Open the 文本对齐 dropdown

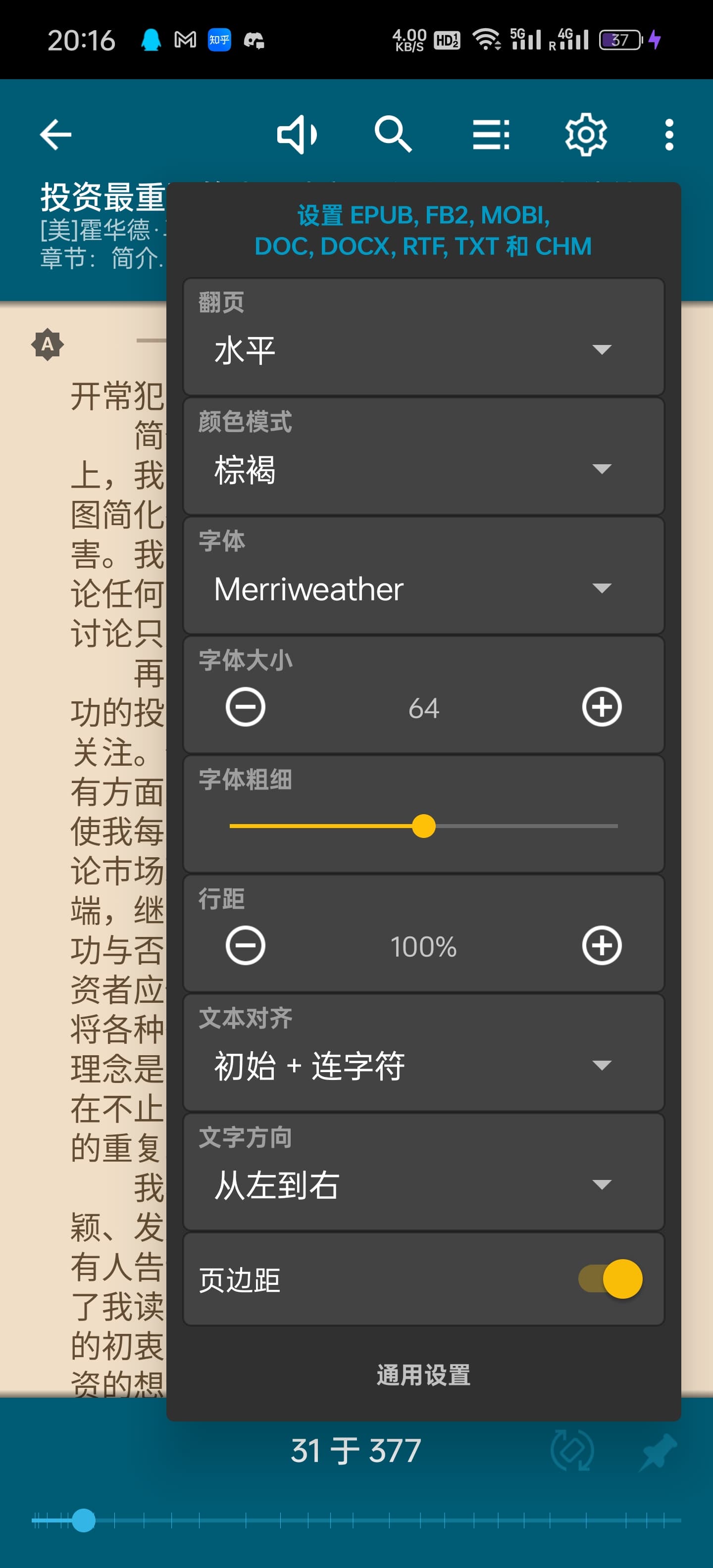(423, 1065)
